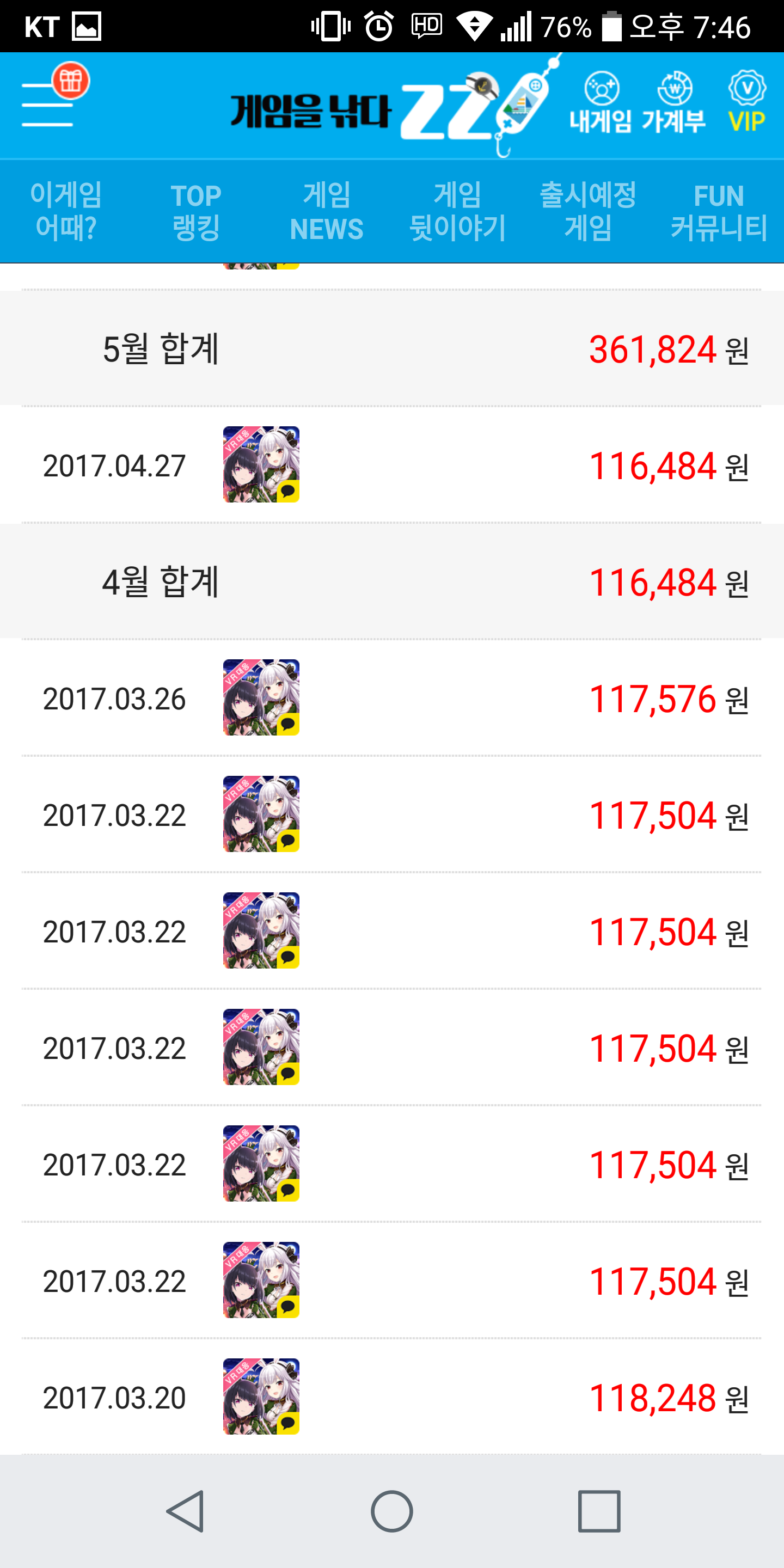The image size is (784, 1568).
Task: Open the VIP section
Action: (x=747, y=103)
